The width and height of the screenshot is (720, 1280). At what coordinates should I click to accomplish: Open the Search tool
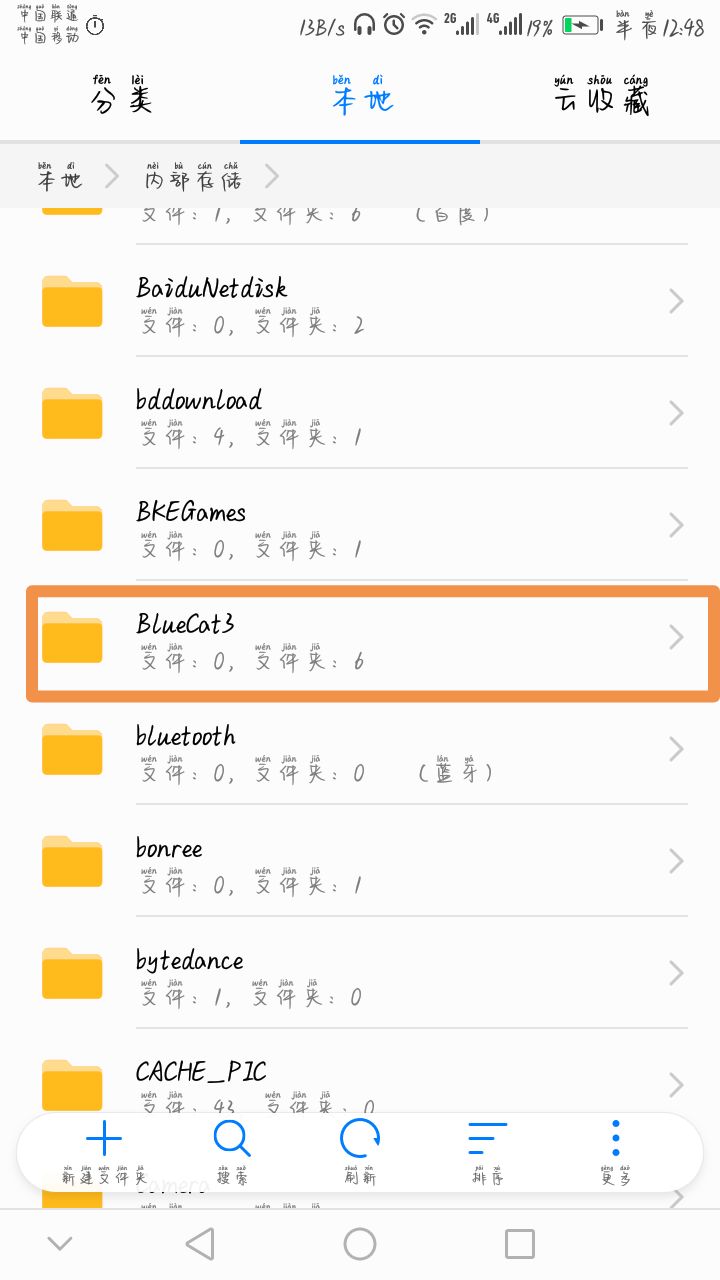232,1138
